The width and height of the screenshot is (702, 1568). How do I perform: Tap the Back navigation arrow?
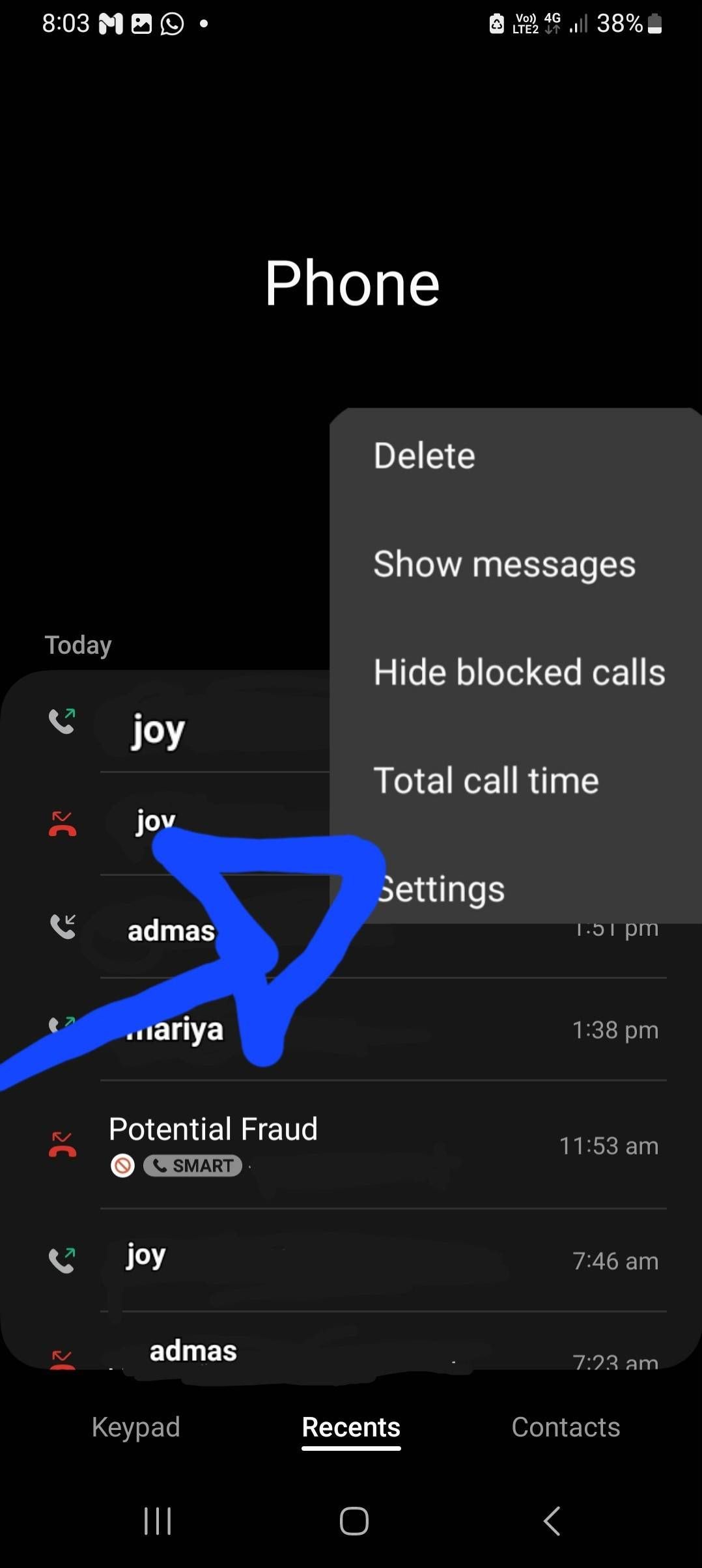(x=550, y=1522)
